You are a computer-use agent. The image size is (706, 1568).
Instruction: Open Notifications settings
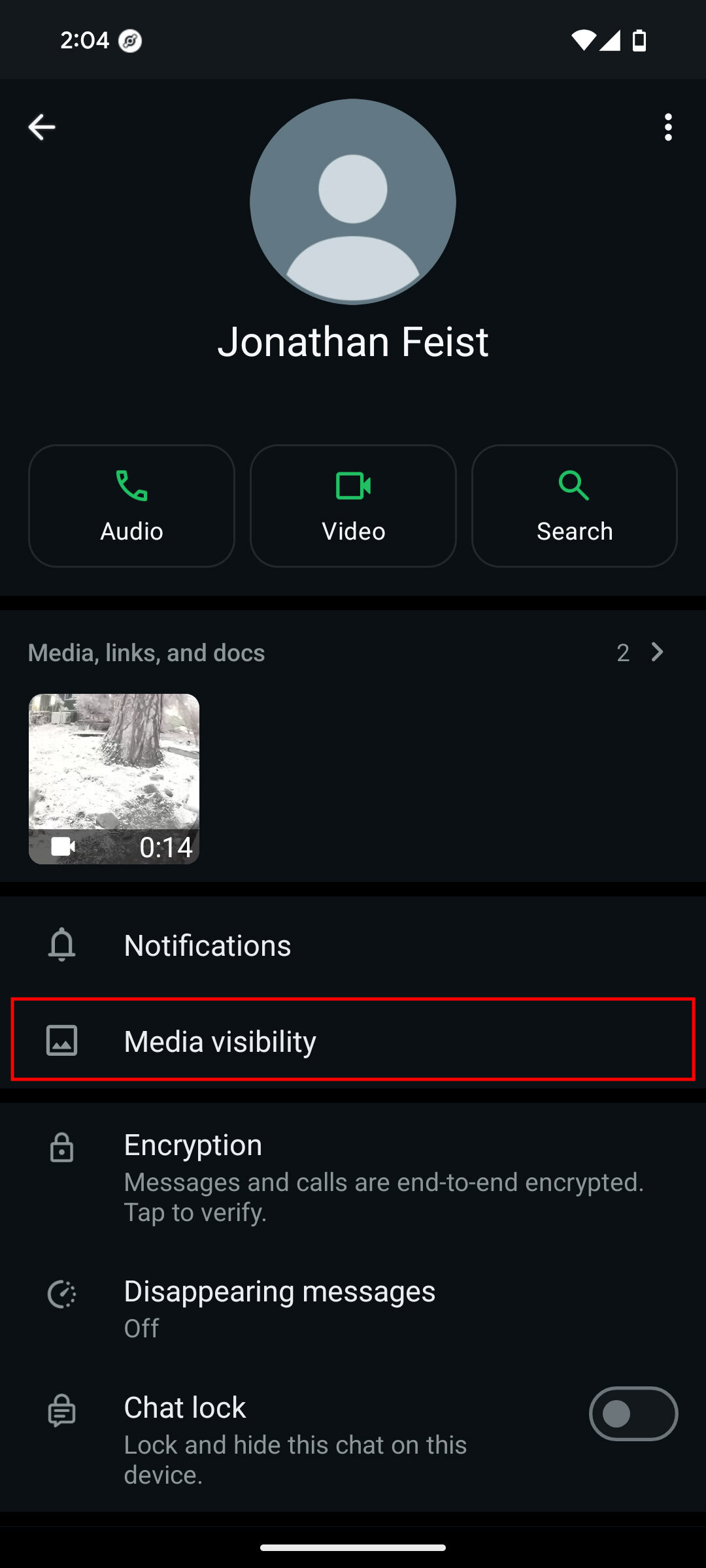pos(353,945)
